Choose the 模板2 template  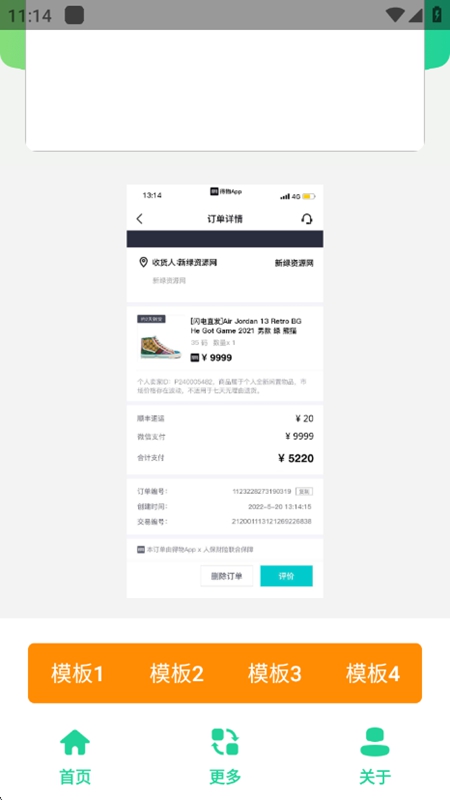pos(176,673)
